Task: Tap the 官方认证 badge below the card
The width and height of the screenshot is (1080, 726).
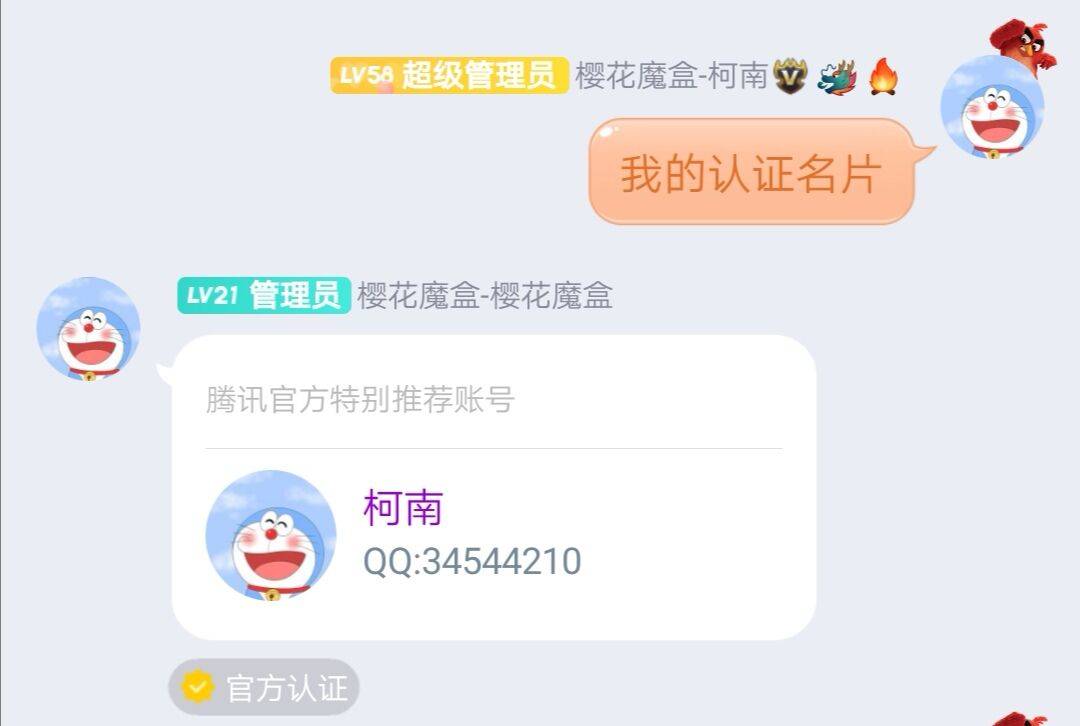Action: tap(264, 687)
